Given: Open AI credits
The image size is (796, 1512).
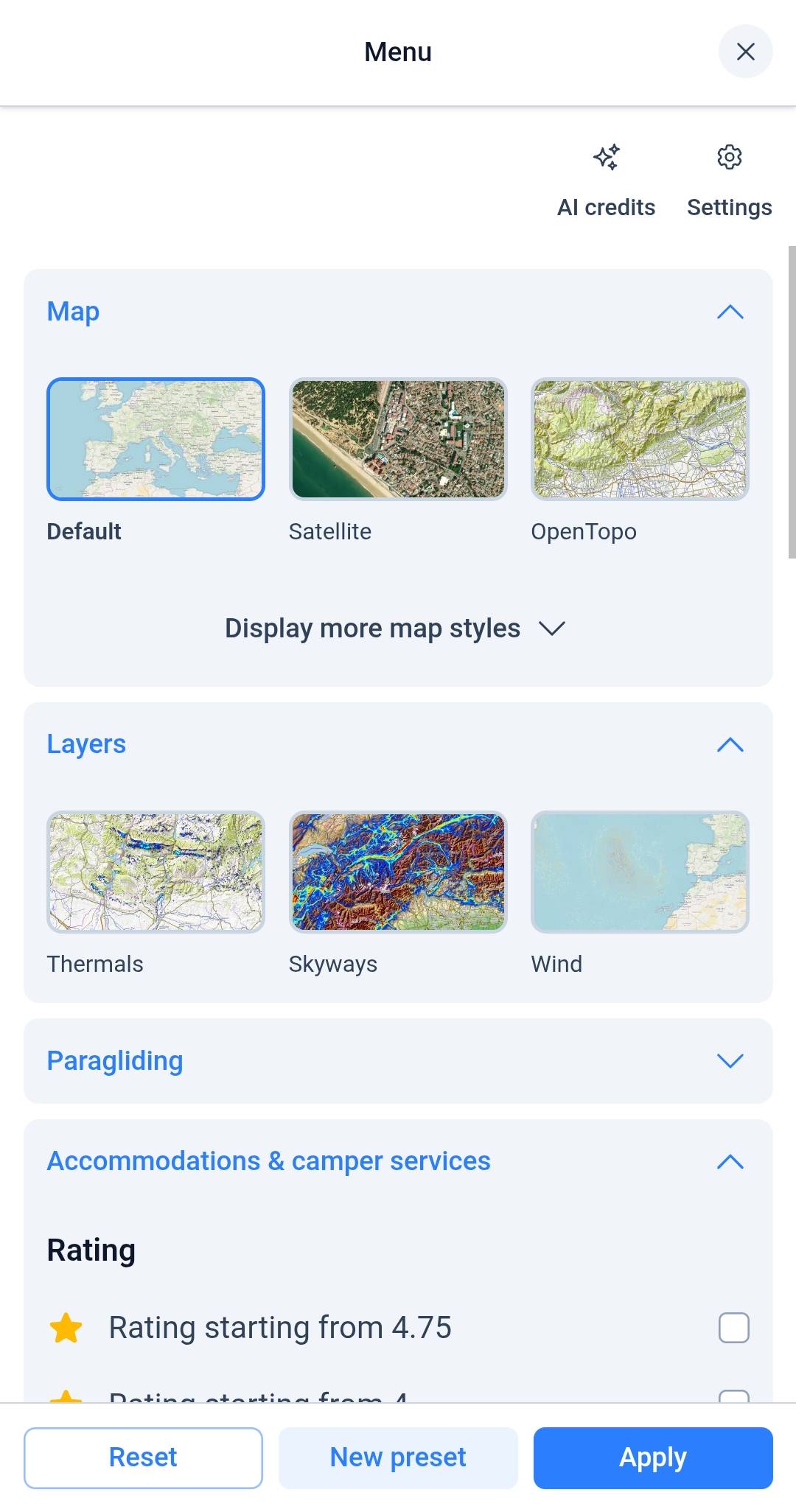Looking at the screenshot, I should [606, 181].
